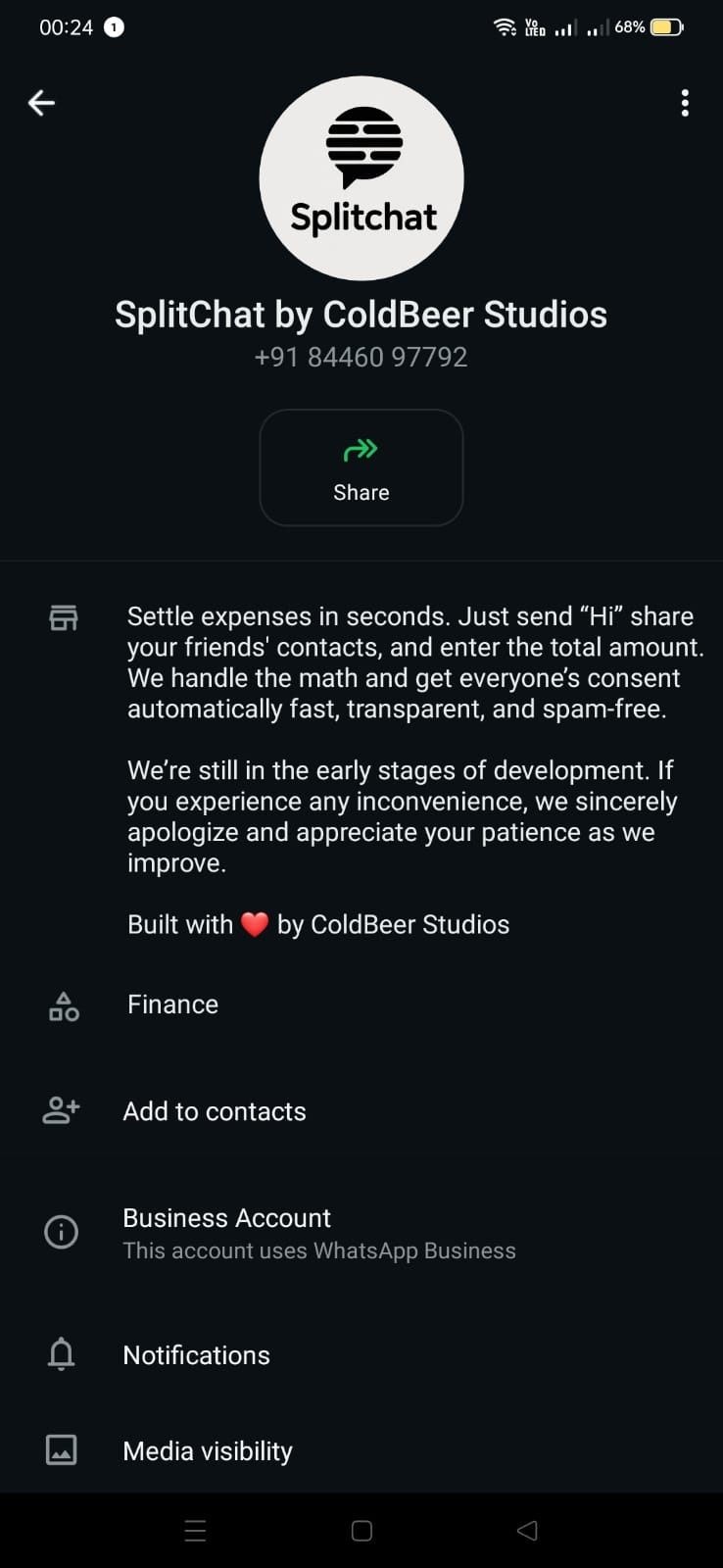Tap the contact phone number
The height and width of the screenshot is (1568, 723).
pyautogui.click(x=361, y=357)
